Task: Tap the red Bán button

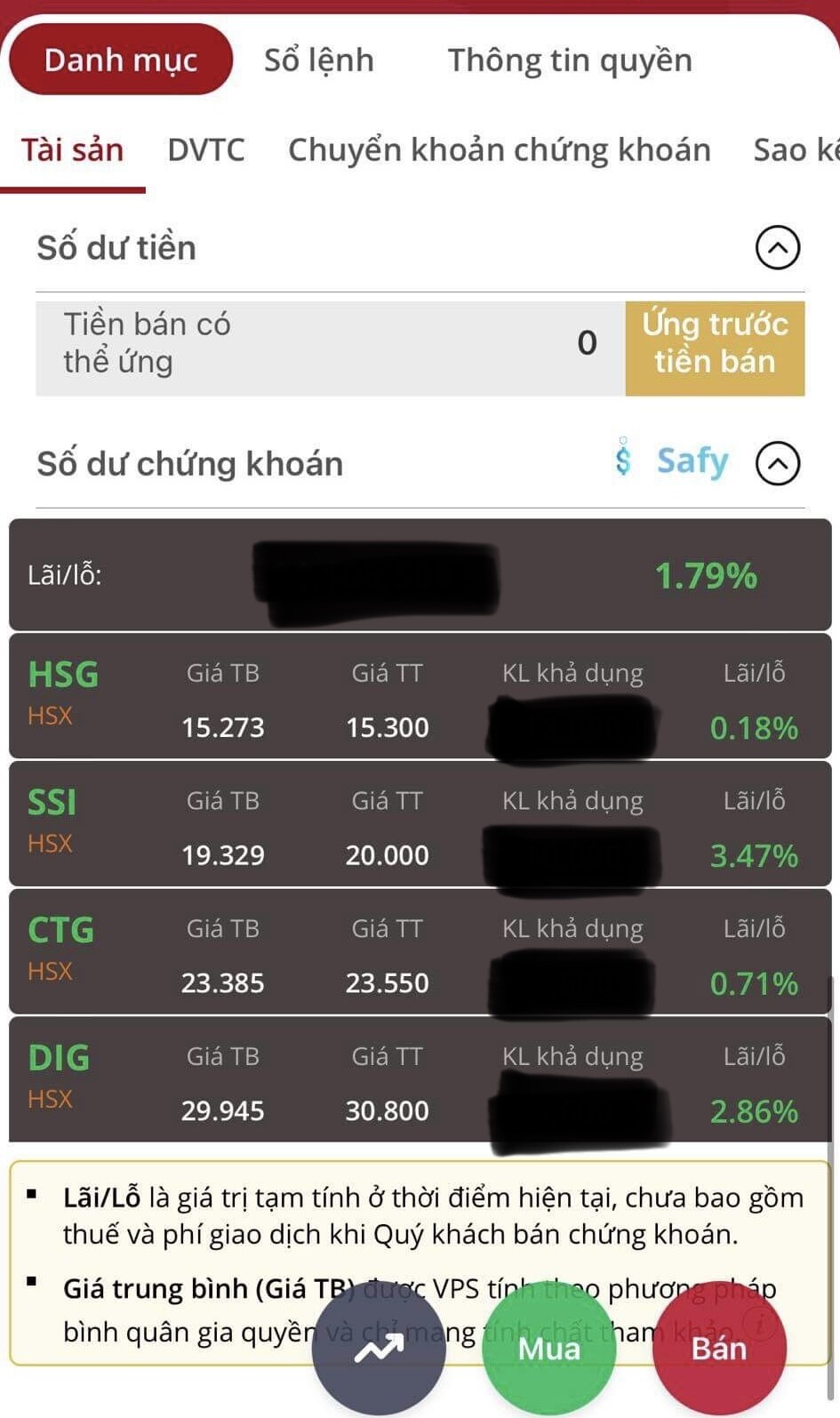Action: pyautogui.click(x=718, y=1349)
